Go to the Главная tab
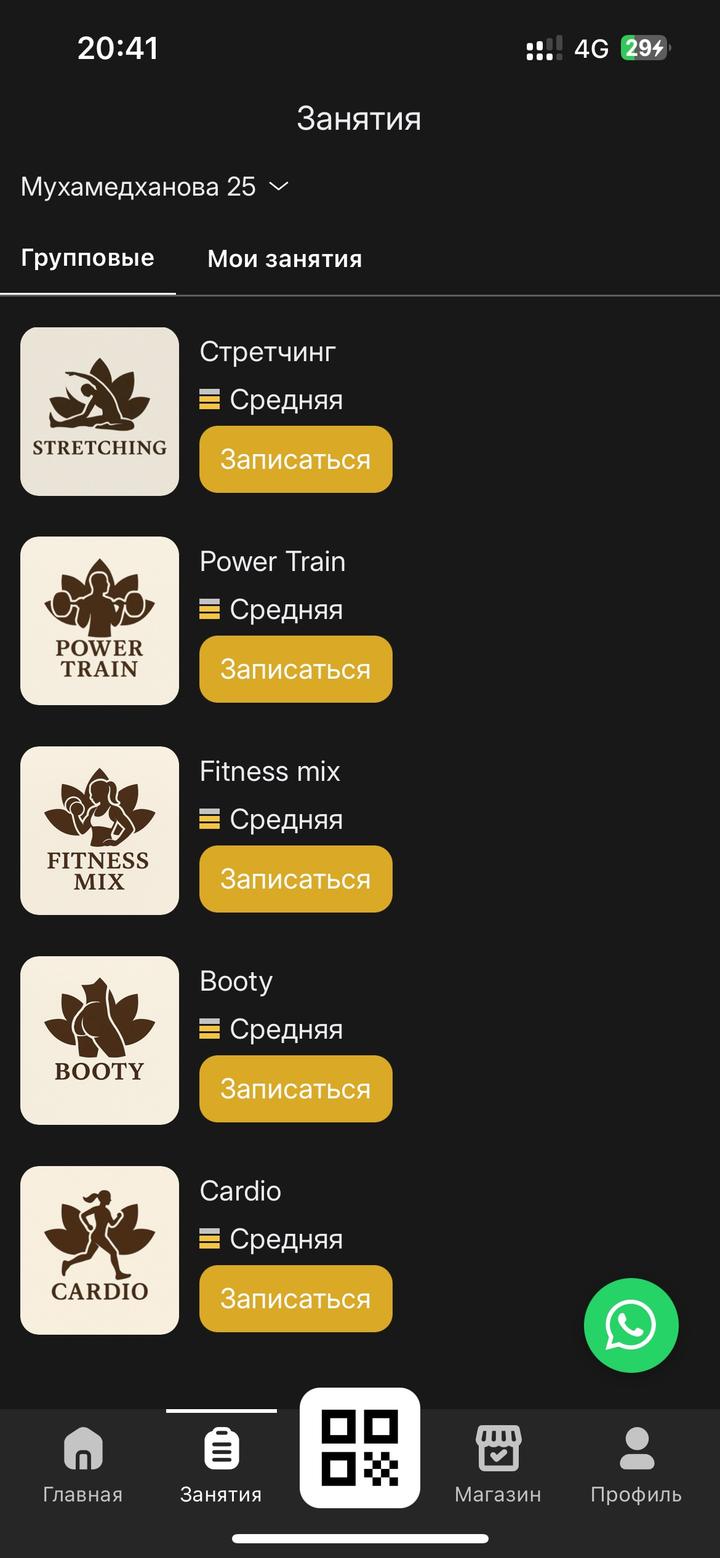The height and width of the screenshot is (1558, 720). (x=82, y=1466)
